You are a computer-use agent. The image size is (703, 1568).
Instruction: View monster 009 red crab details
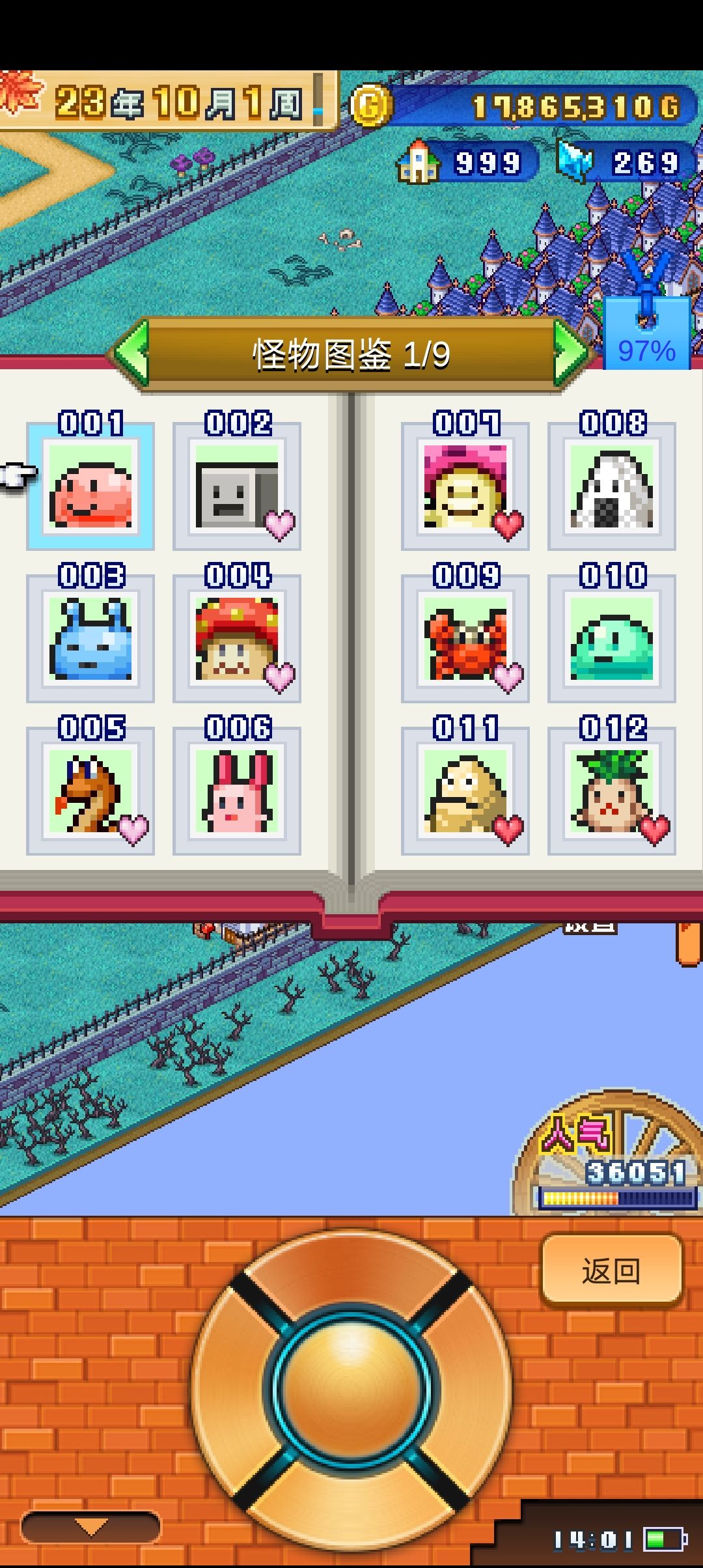click(463, 638)
